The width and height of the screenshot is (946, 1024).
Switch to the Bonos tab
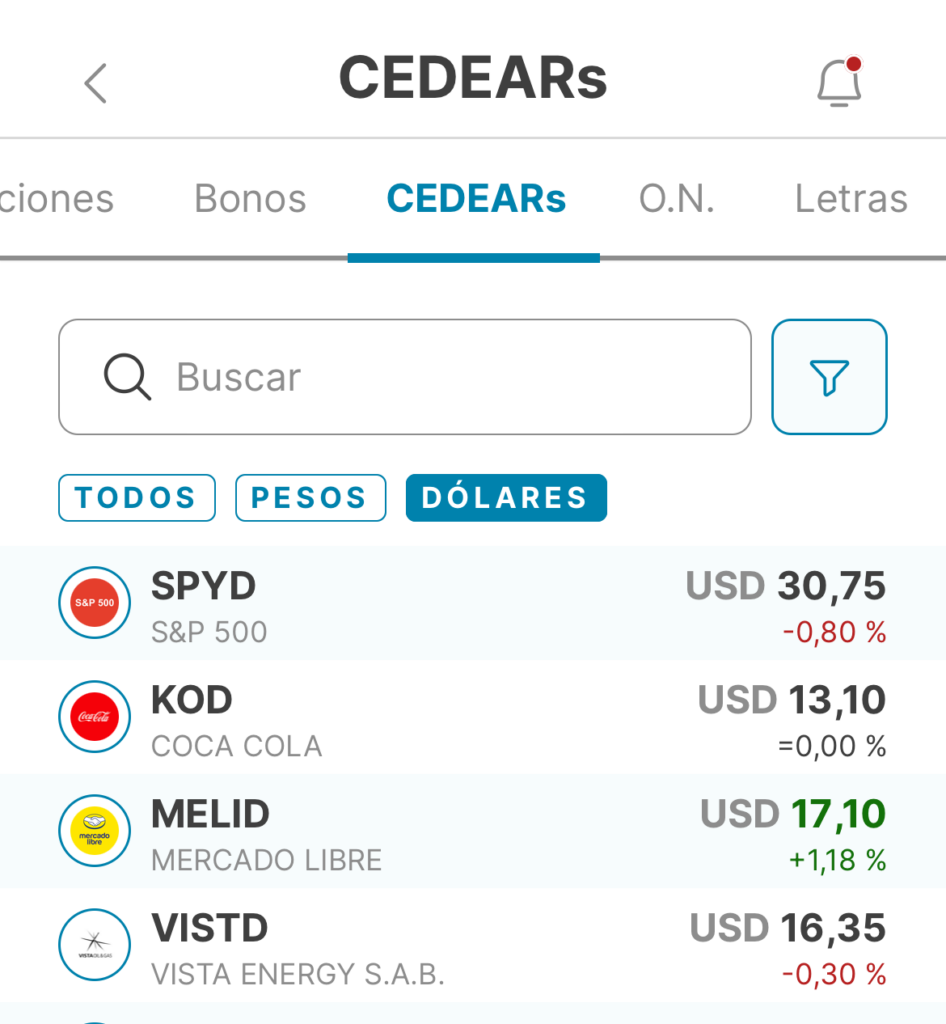pyautogui.click(x=249, y=198)
